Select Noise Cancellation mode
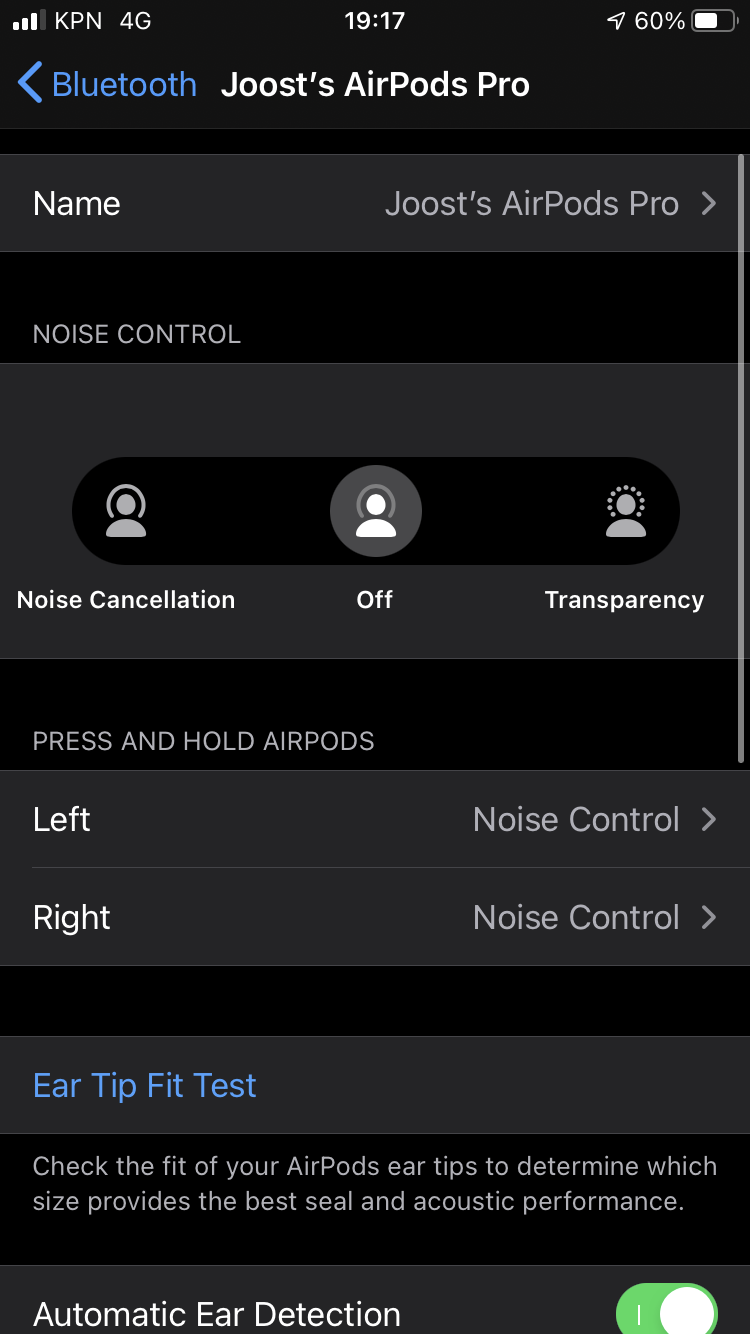Viewport: 750px width, 1334px height. (126, 511)
